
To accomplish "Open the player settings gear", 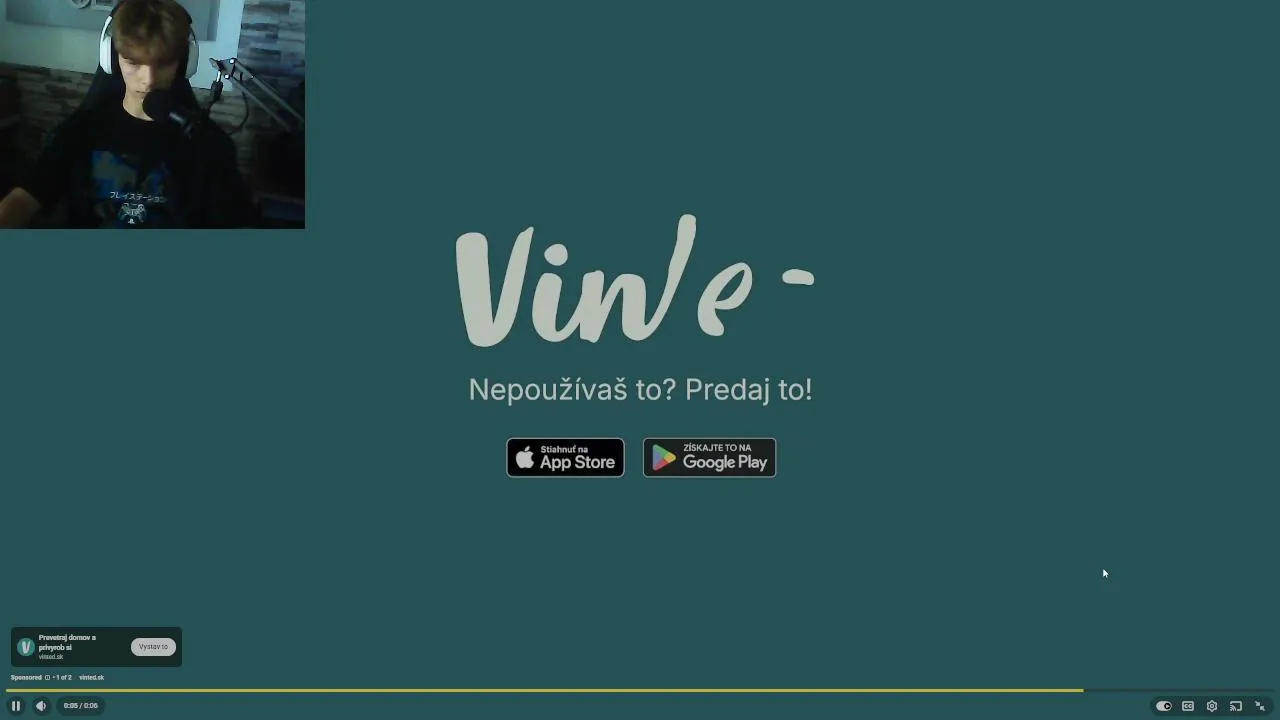I will tap(1212, 706).
